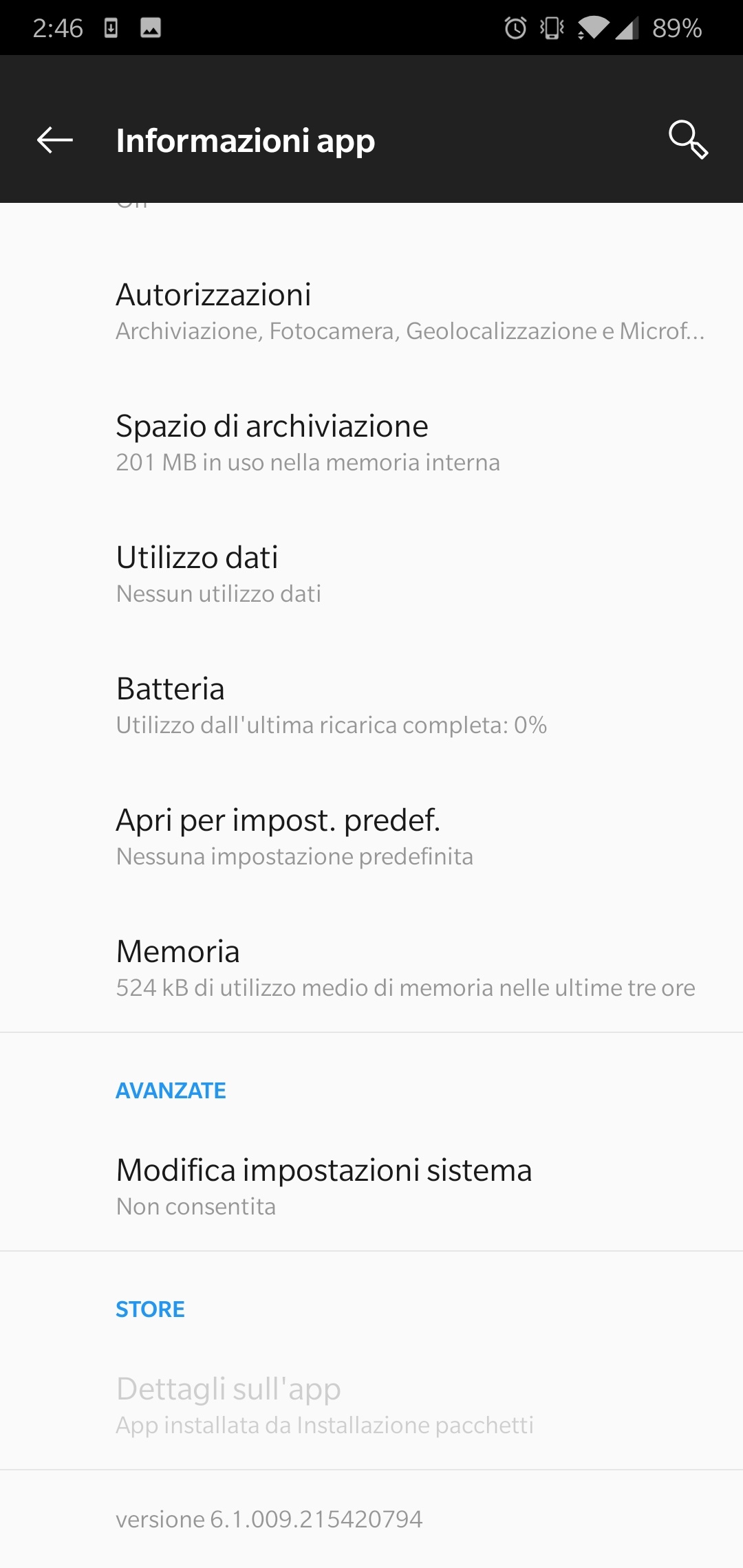Viewport: 743px width, 1568px height.
Task: Open the search magnifier icon
Action: coord(688,140)
